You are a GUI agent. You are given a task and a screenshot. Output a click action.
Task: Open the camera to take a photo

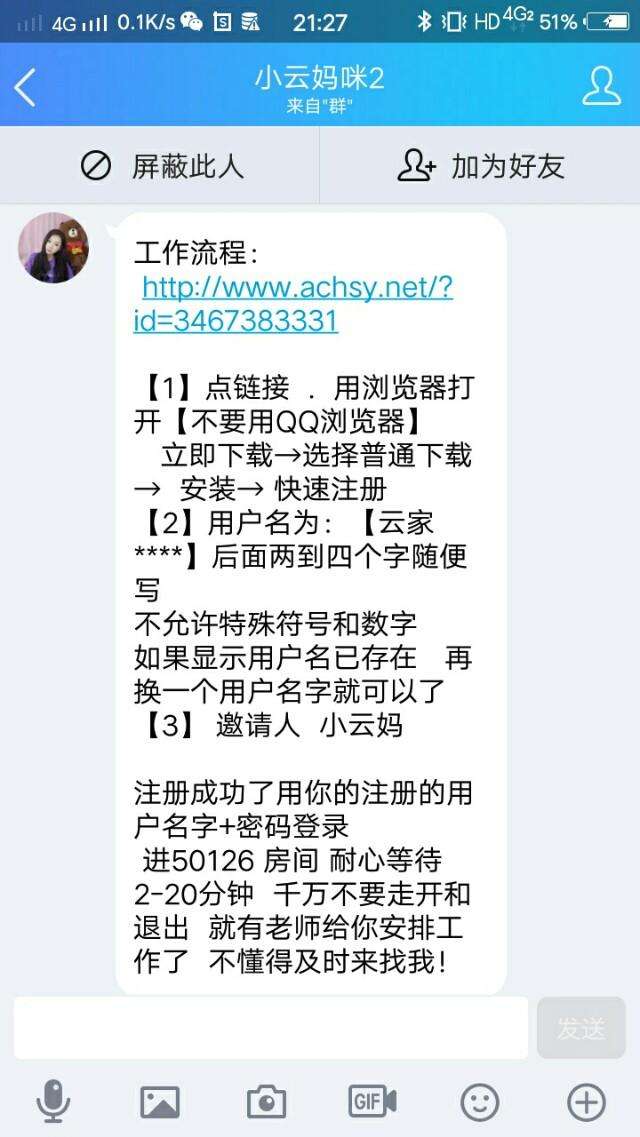[x=266, y=1103]
